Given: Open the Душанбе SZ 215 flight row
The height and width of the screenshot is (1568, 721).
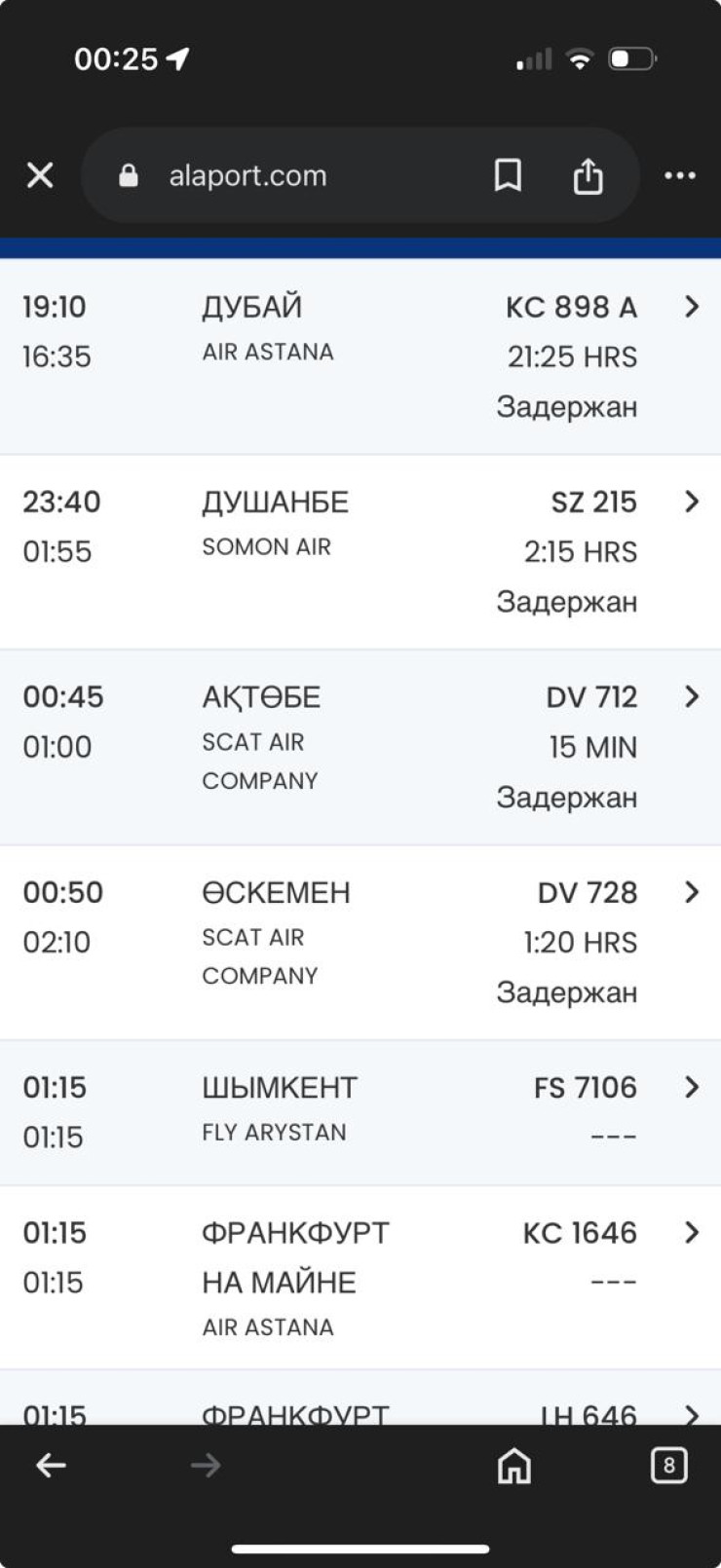Looking at the screenshot, I should (x=360, y=552).
